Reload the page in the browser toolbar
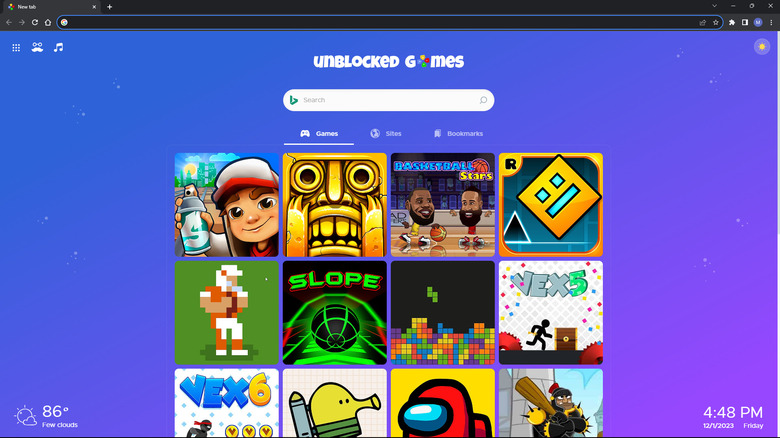This screenshot has width=780, height=438. tap(35, 22)
